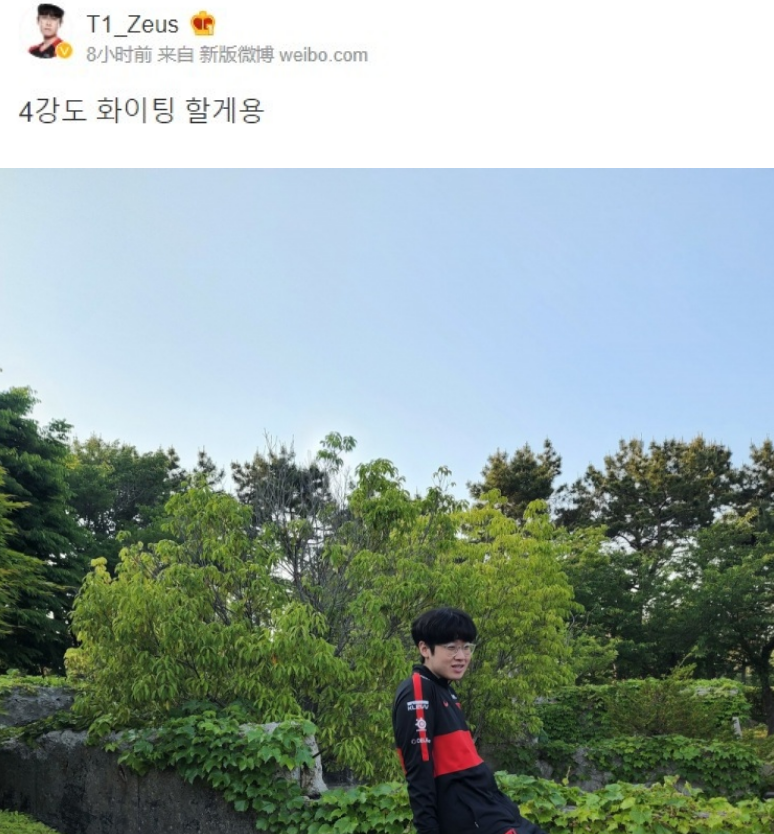
Task: View the post's photo in full
Action: [x=387, y=500]
